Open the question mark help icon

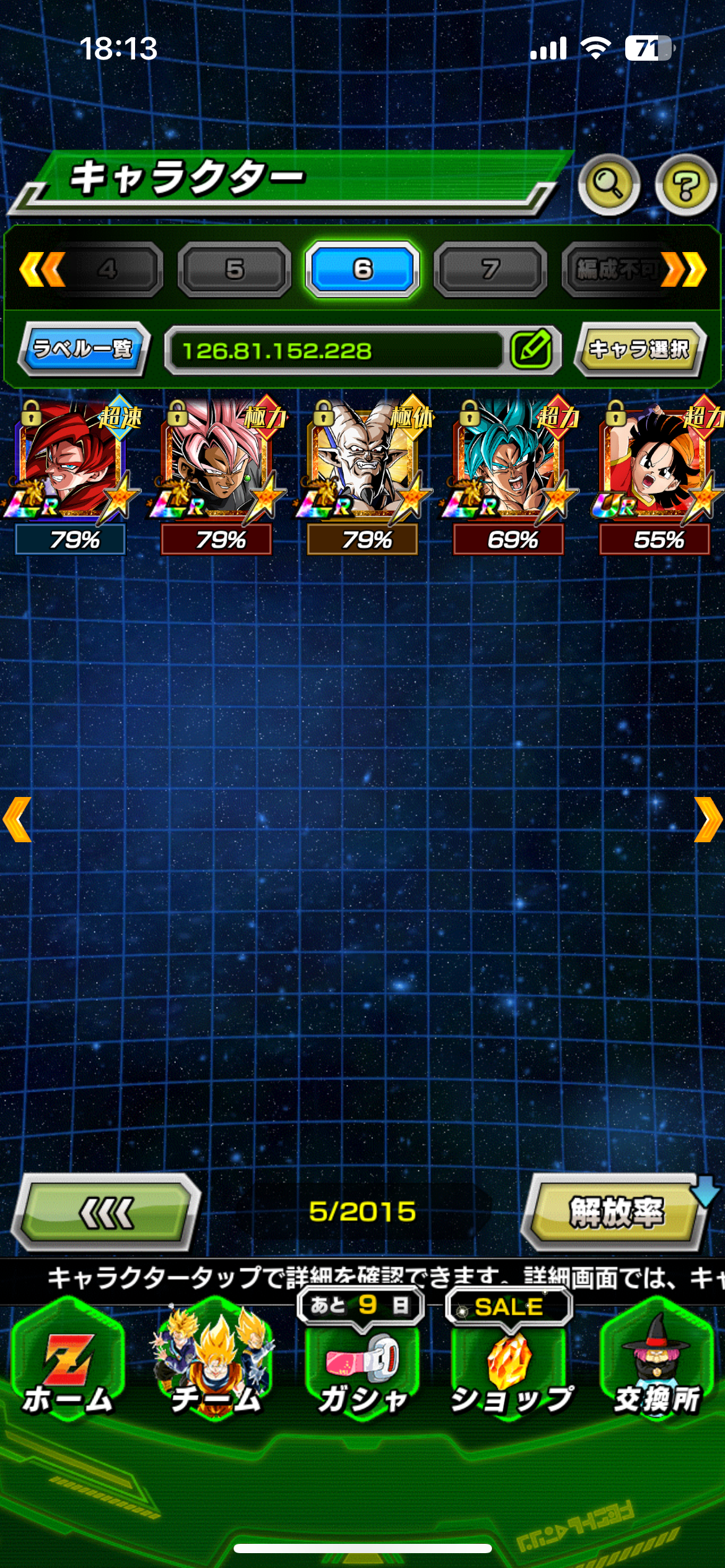point(686,185)
